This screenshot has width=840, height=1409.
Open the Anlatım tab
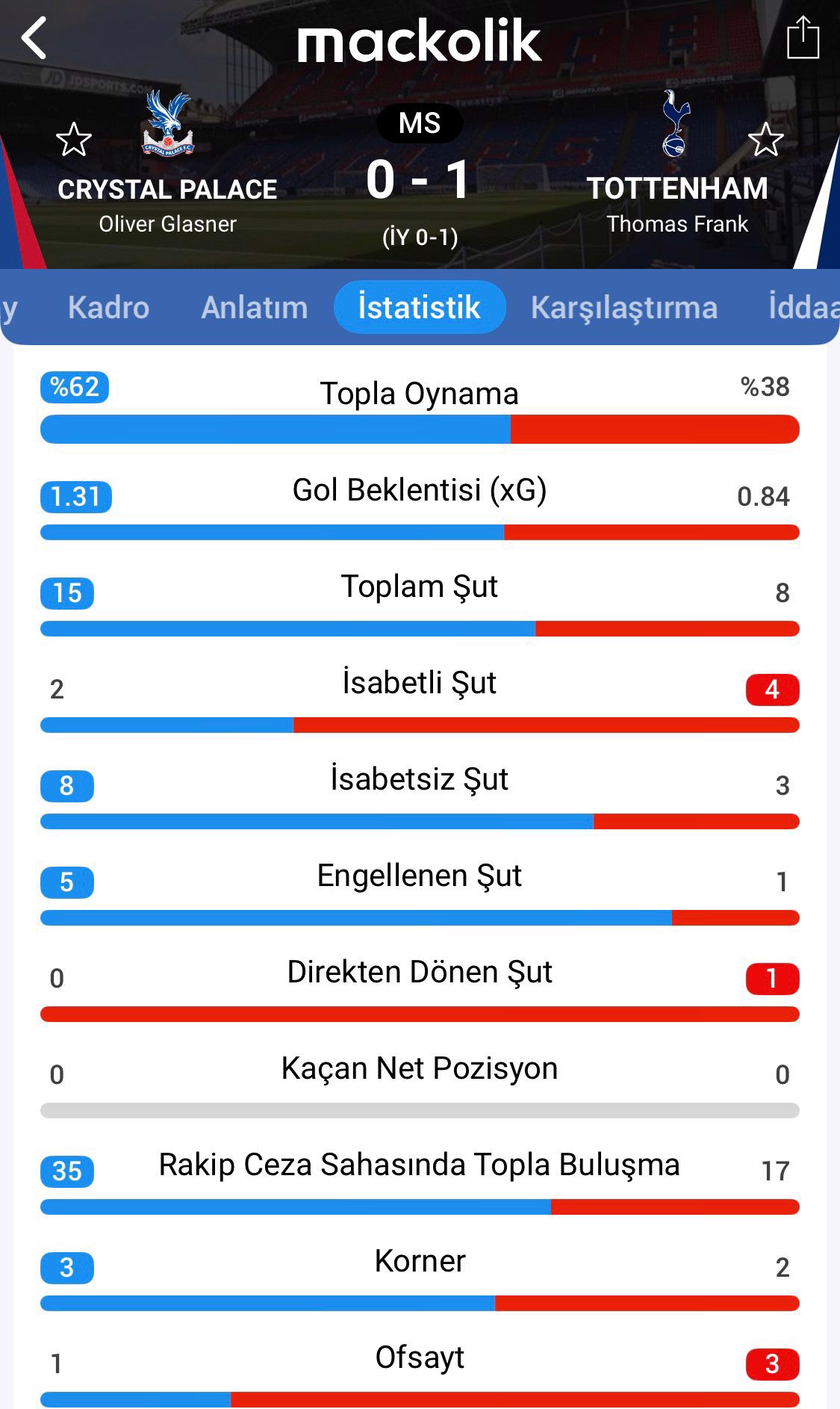[x=254, y=307]
